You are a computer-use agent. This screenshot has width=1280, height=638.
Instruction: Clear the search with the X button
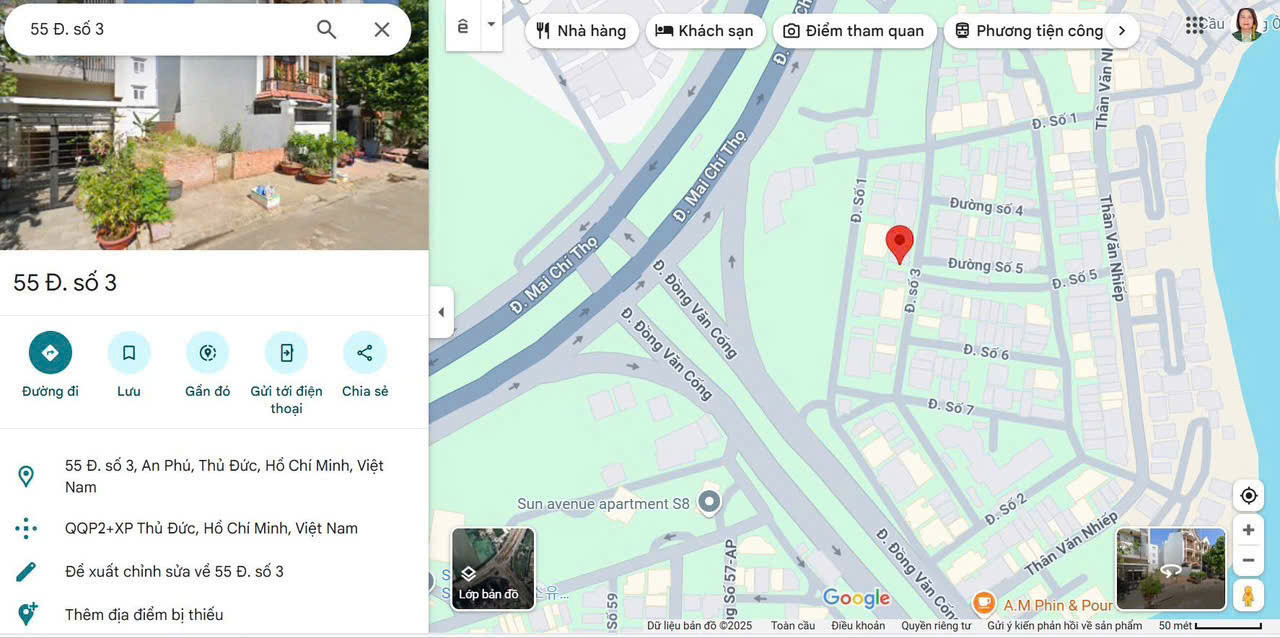pos(381,29)
